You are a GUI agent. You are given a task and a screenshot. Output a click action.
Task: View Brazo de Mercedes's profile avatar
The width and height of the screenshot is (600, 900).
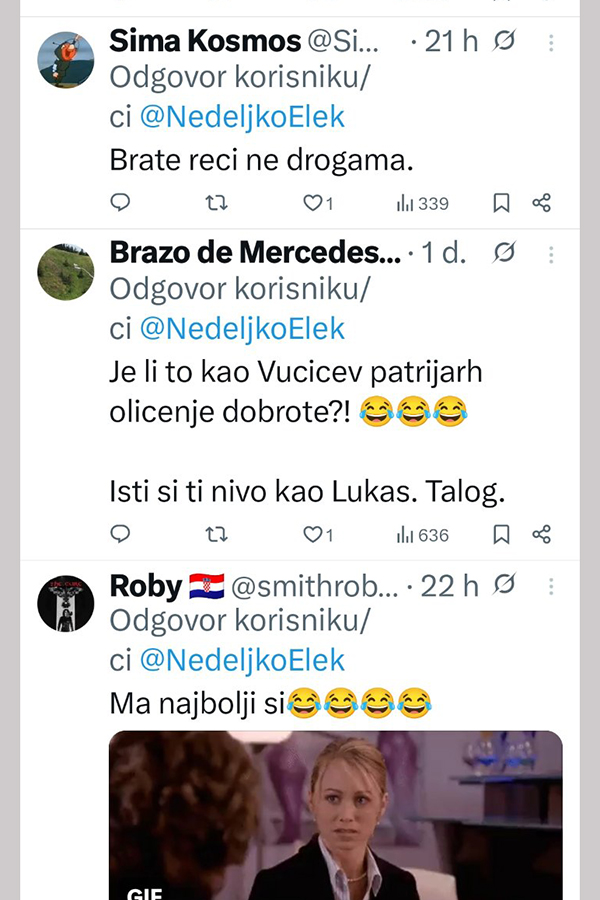pos(65,271)
